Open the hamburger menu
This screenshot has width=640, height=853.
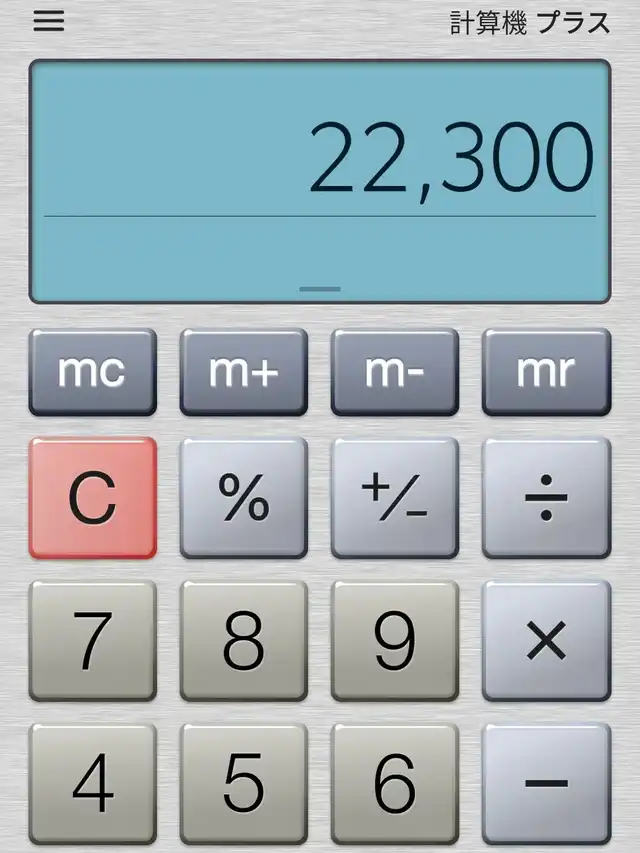point(49,21)
